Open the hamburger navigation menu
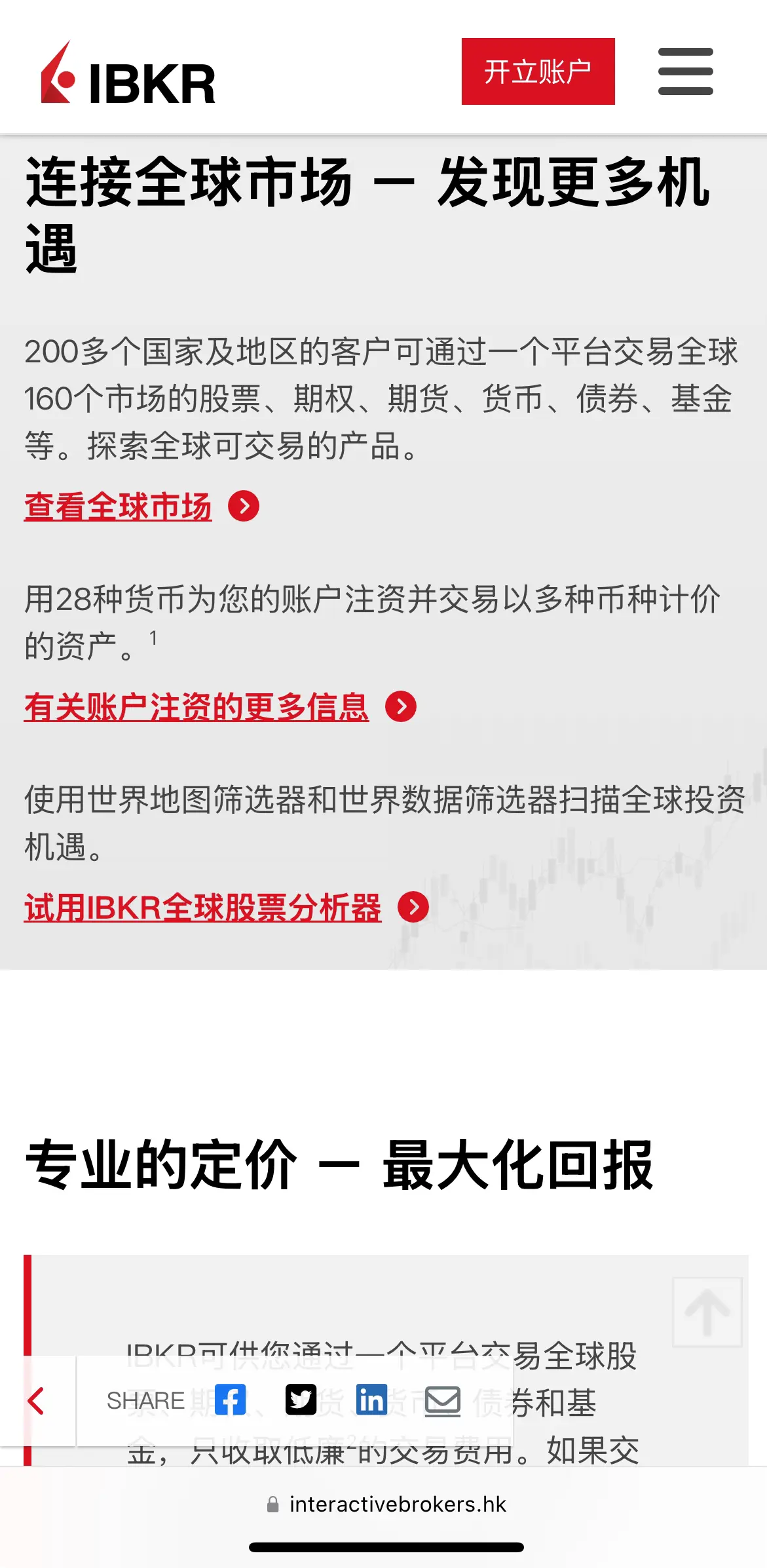The height and width of the screenshot is (1568, 767). pyautogui.click(x=685, y=72)
